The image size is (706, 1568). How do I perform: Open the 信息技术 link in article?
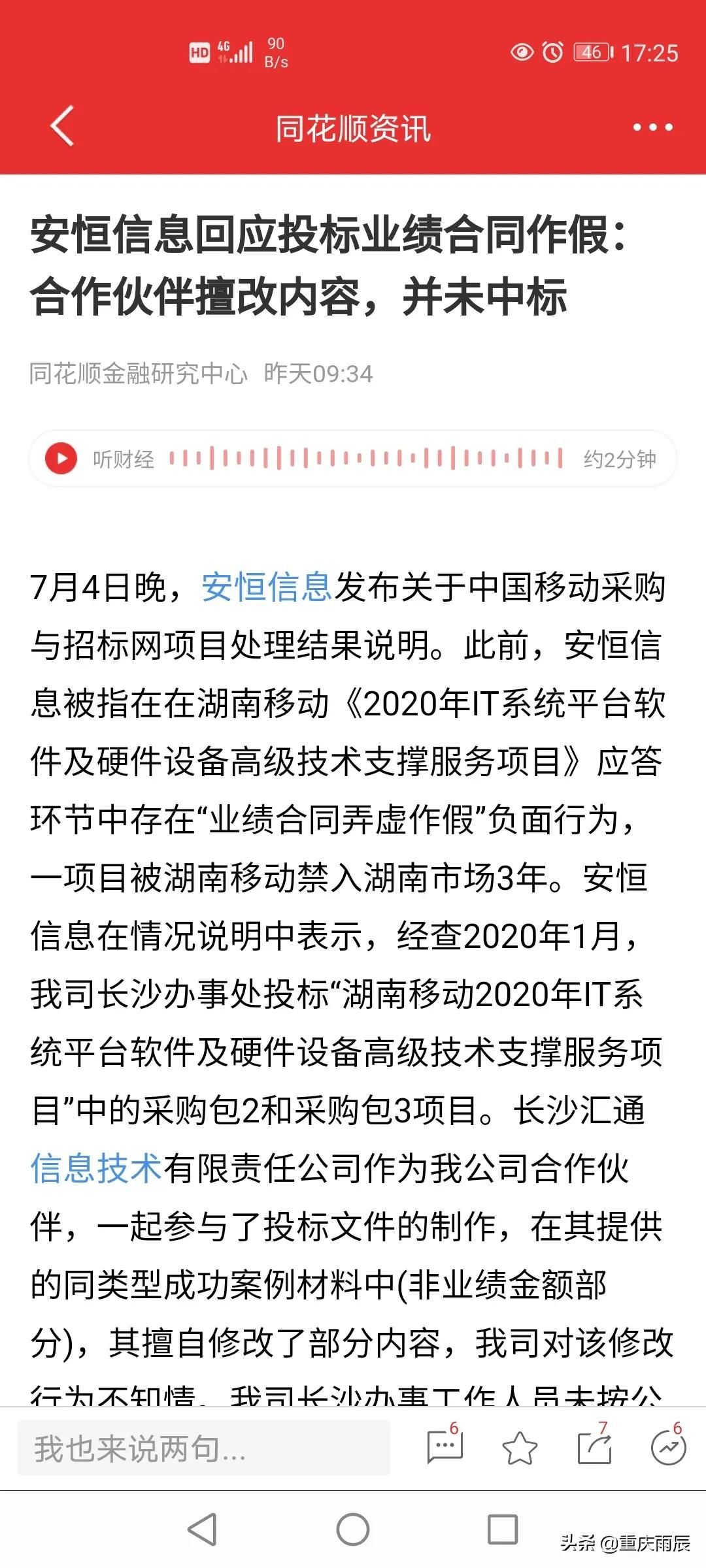(x=96, y=1168)
